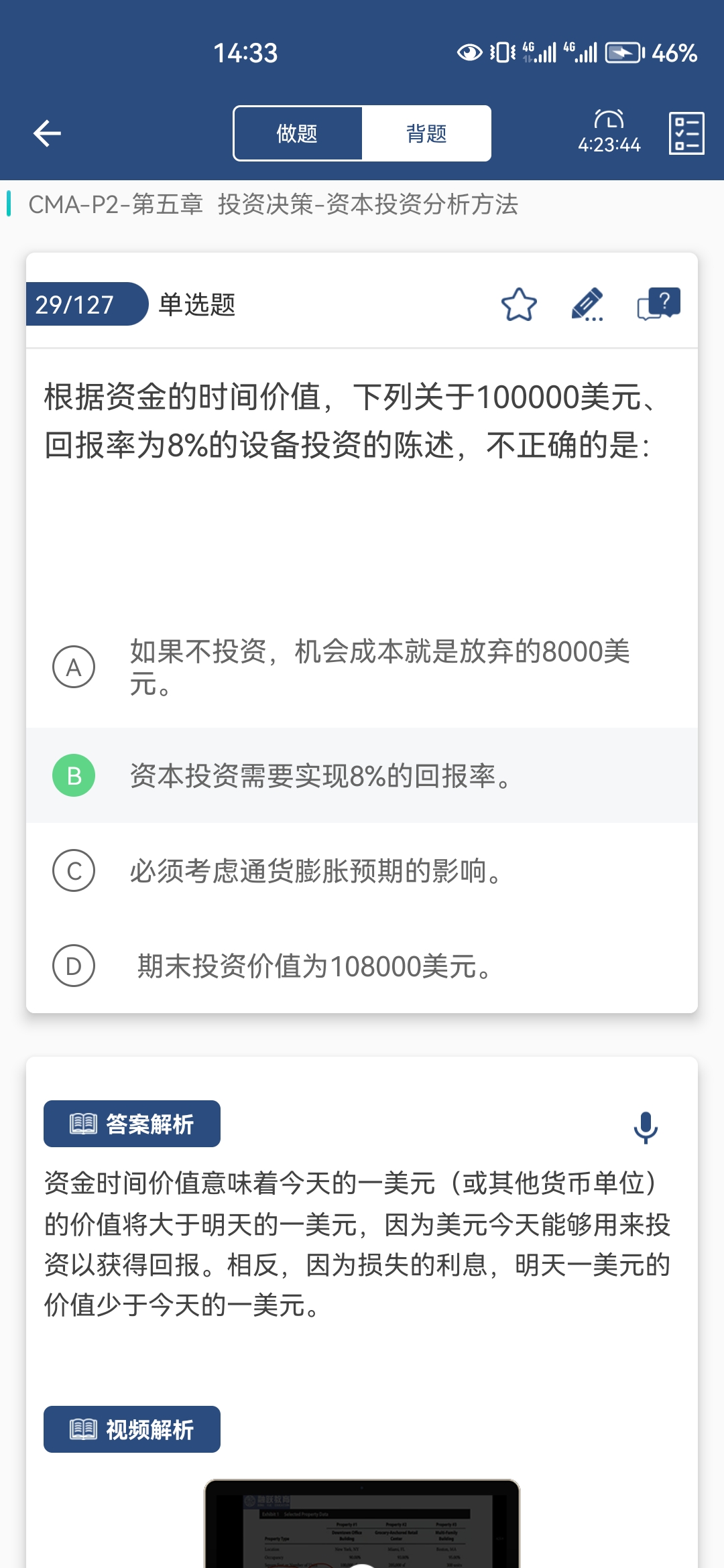
Task: Open the note-taking pencil icon
Action: coord(587,305)
